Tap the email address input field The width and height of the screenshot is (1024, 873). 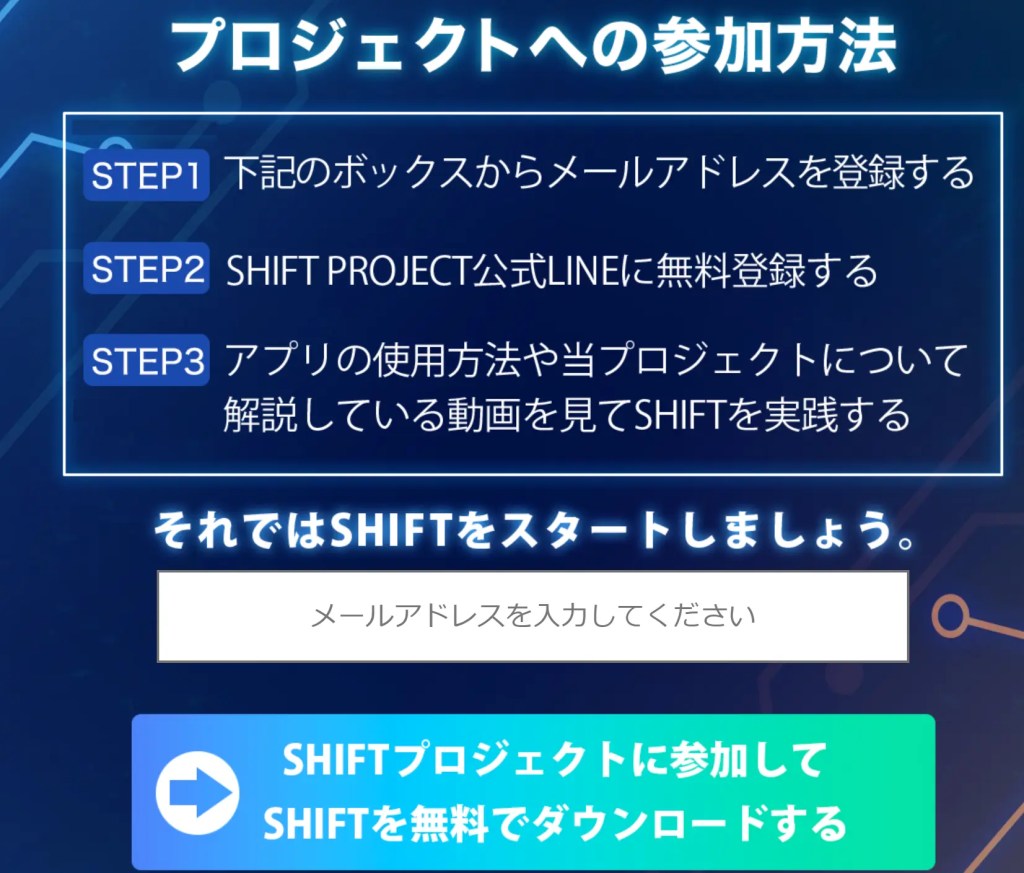(532, 616)
